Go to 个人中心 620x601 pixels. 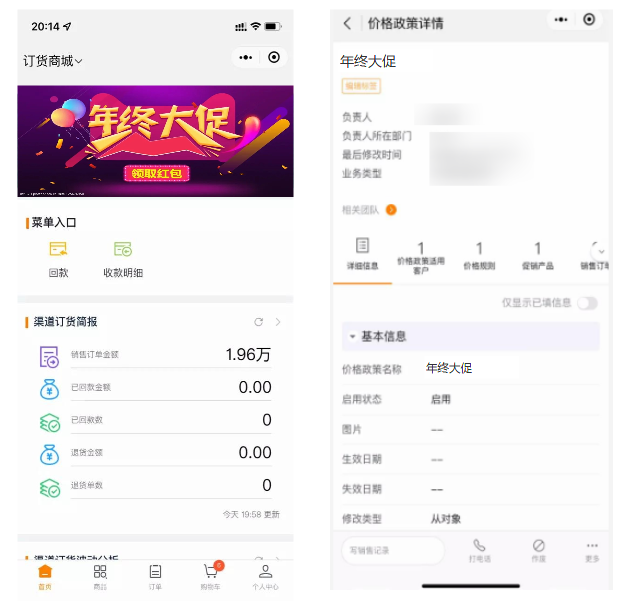(265, 576)
